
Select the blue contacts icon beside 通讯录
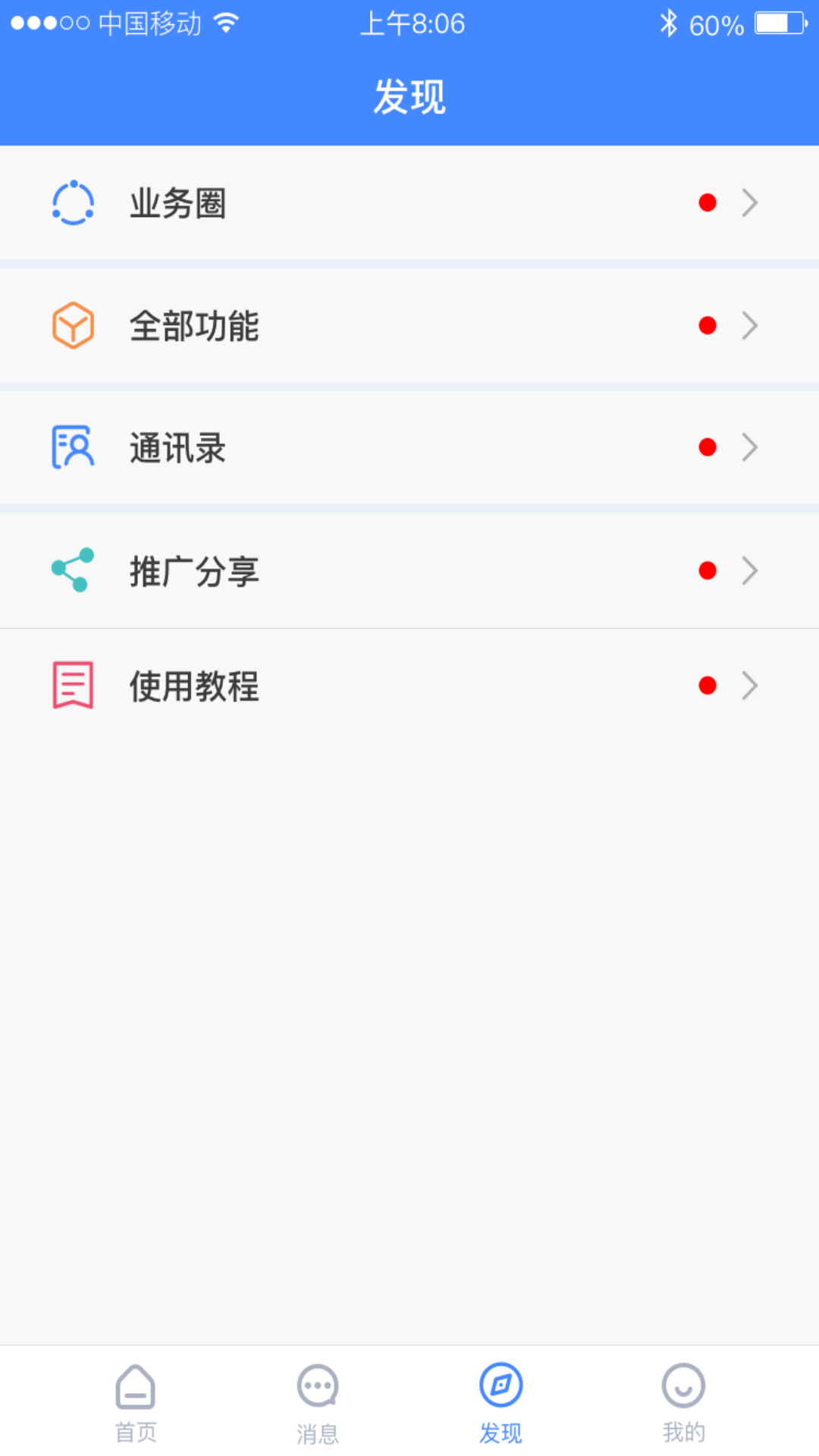coord(72,447)
